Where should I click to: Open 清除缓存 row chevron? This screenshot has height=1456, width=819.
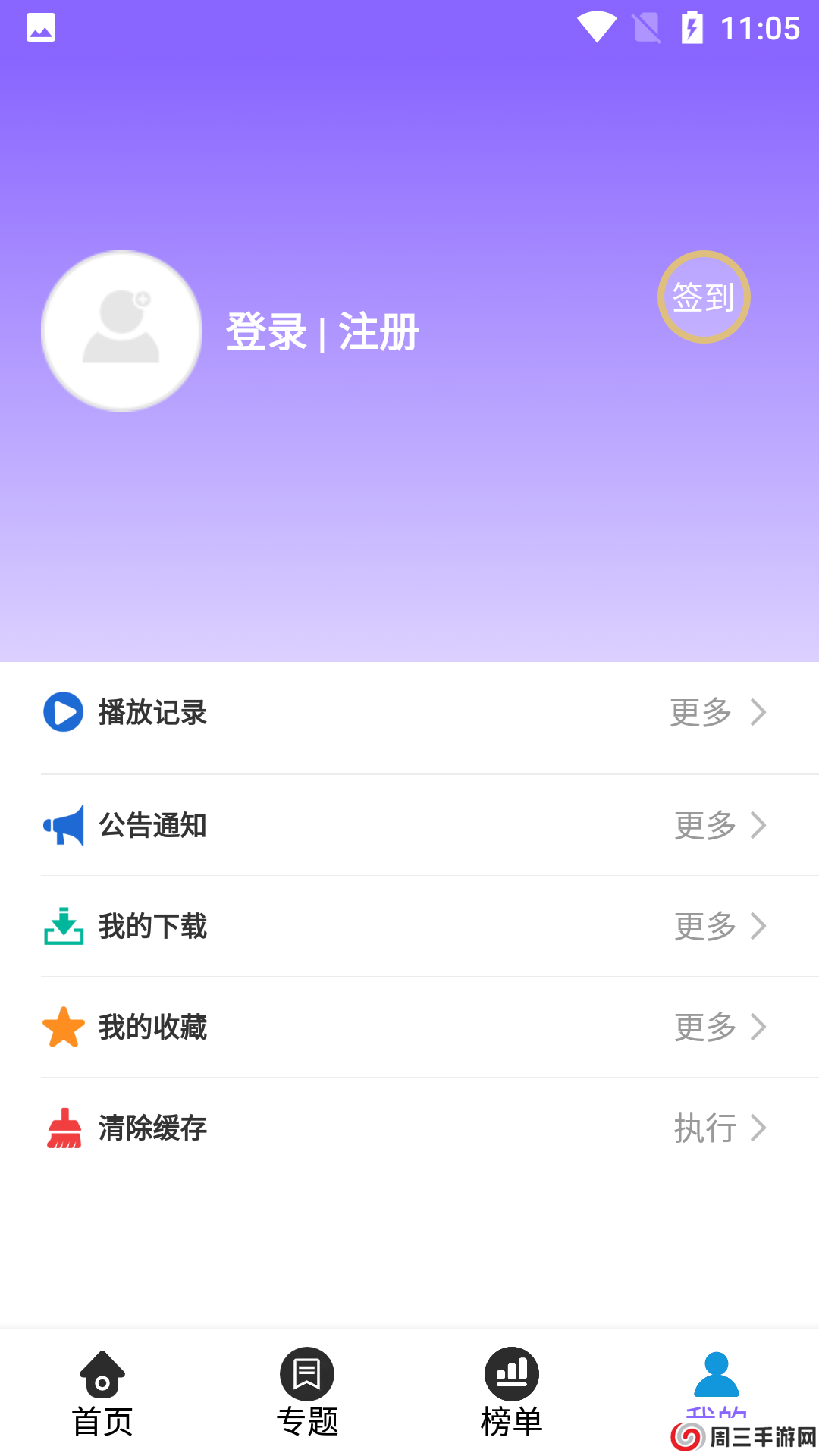[x=758, y=1128]
